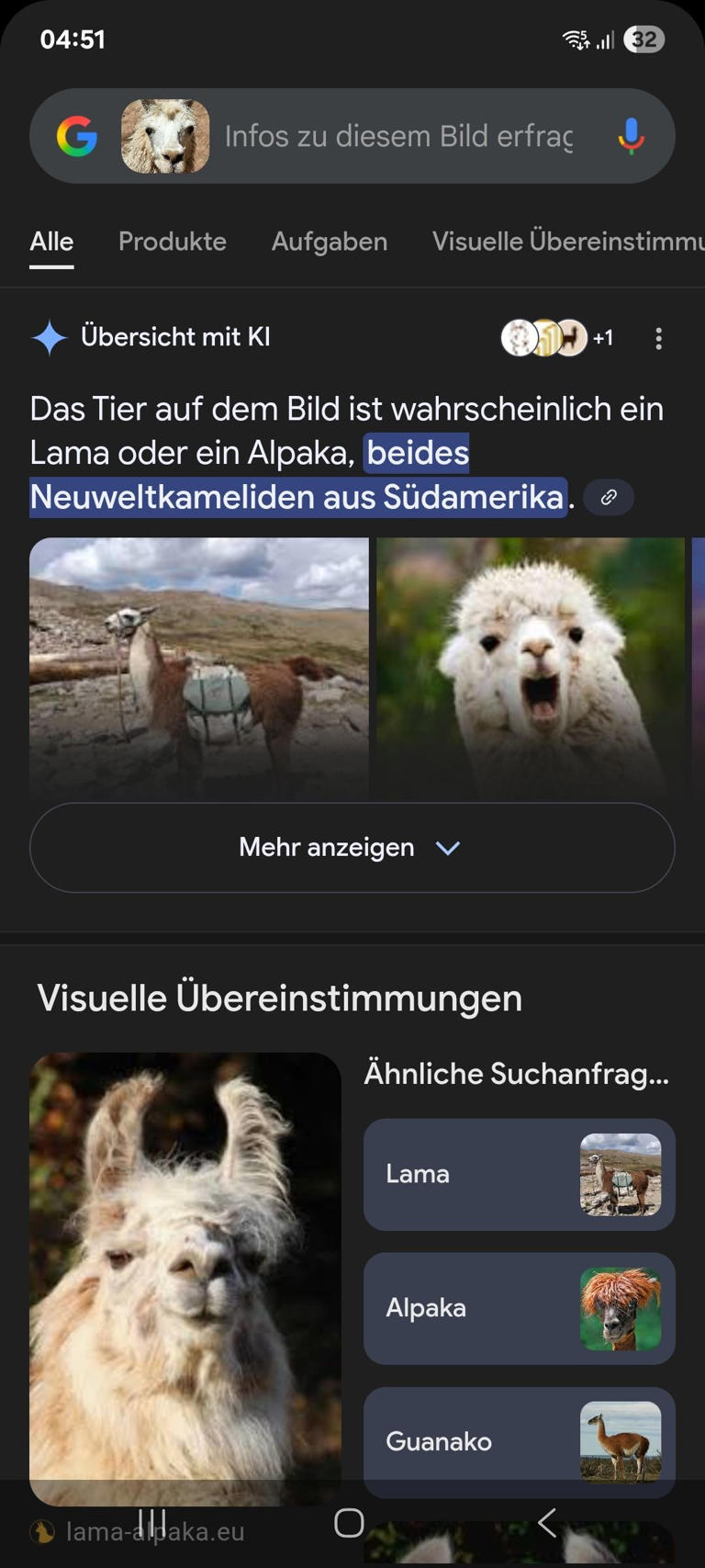705x1568 pixels.
Task: Open the three-dot menu on the KI overview
Action: [658, 338]
